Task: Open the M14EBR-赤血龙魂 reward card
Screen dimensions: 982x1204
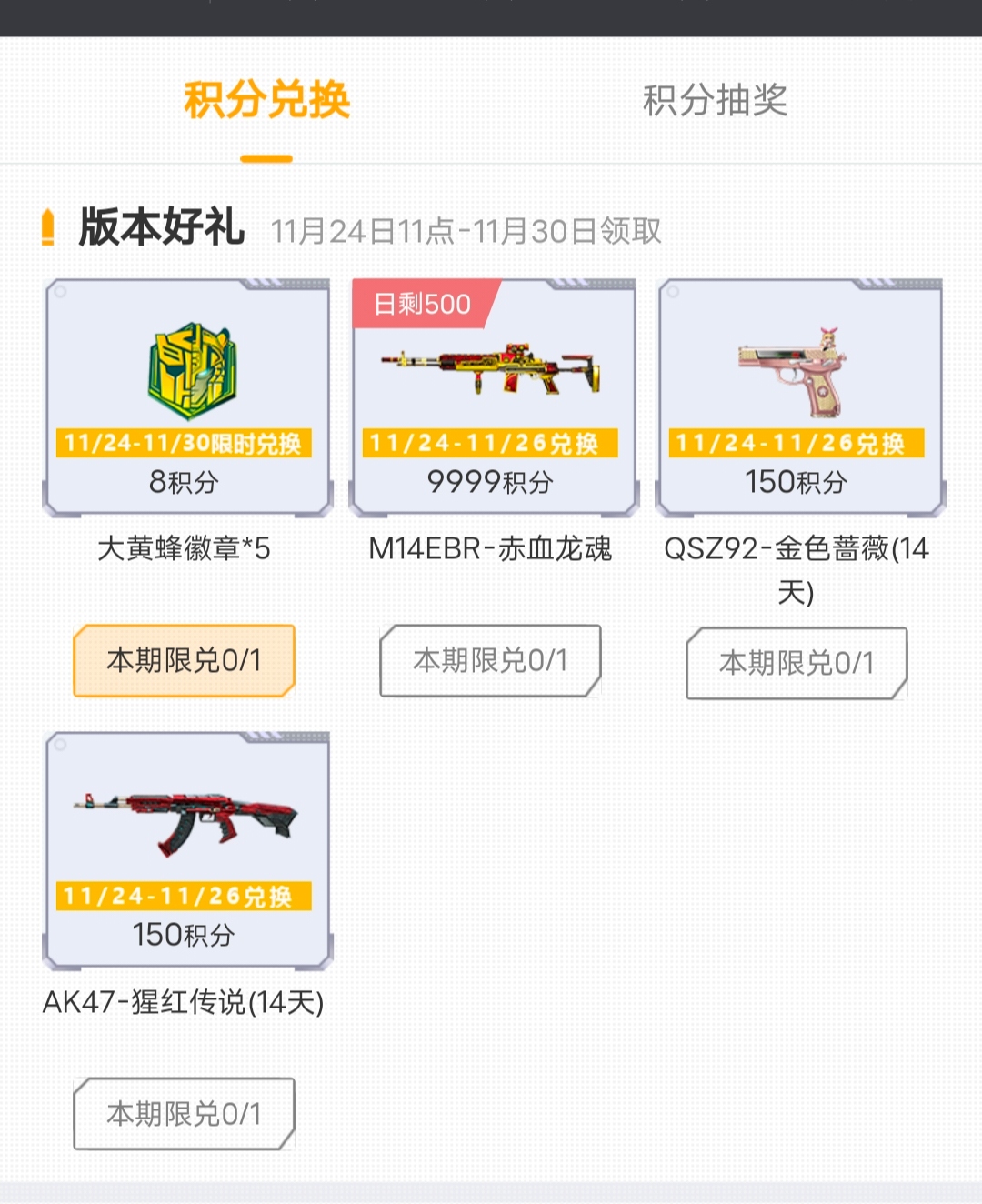Action: (493, 397)
